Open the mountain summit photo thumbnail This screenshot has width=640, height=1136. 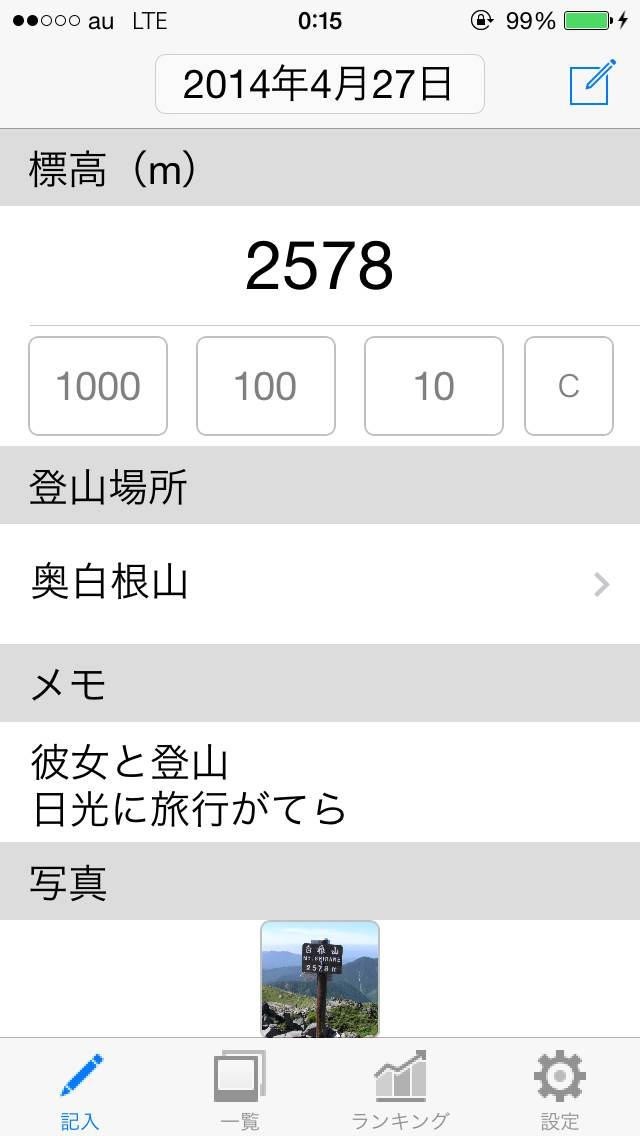(320, 978)
